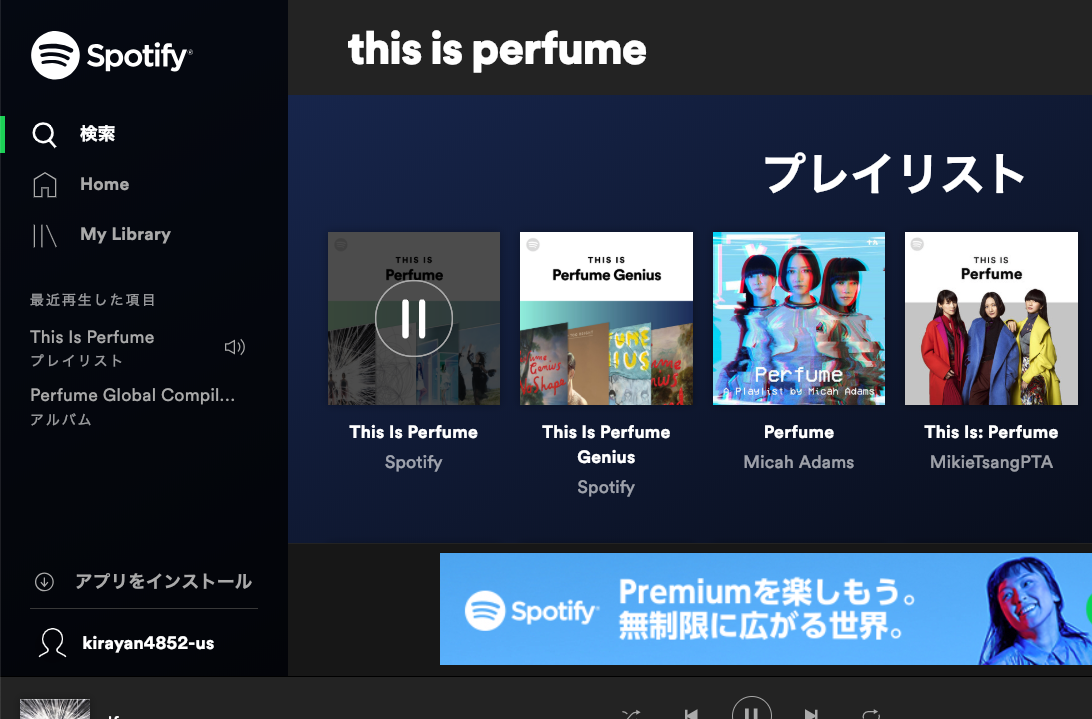The image size is (1092, 719).
Task: Tap the this is perfume search field
Action: coord(497,50)
